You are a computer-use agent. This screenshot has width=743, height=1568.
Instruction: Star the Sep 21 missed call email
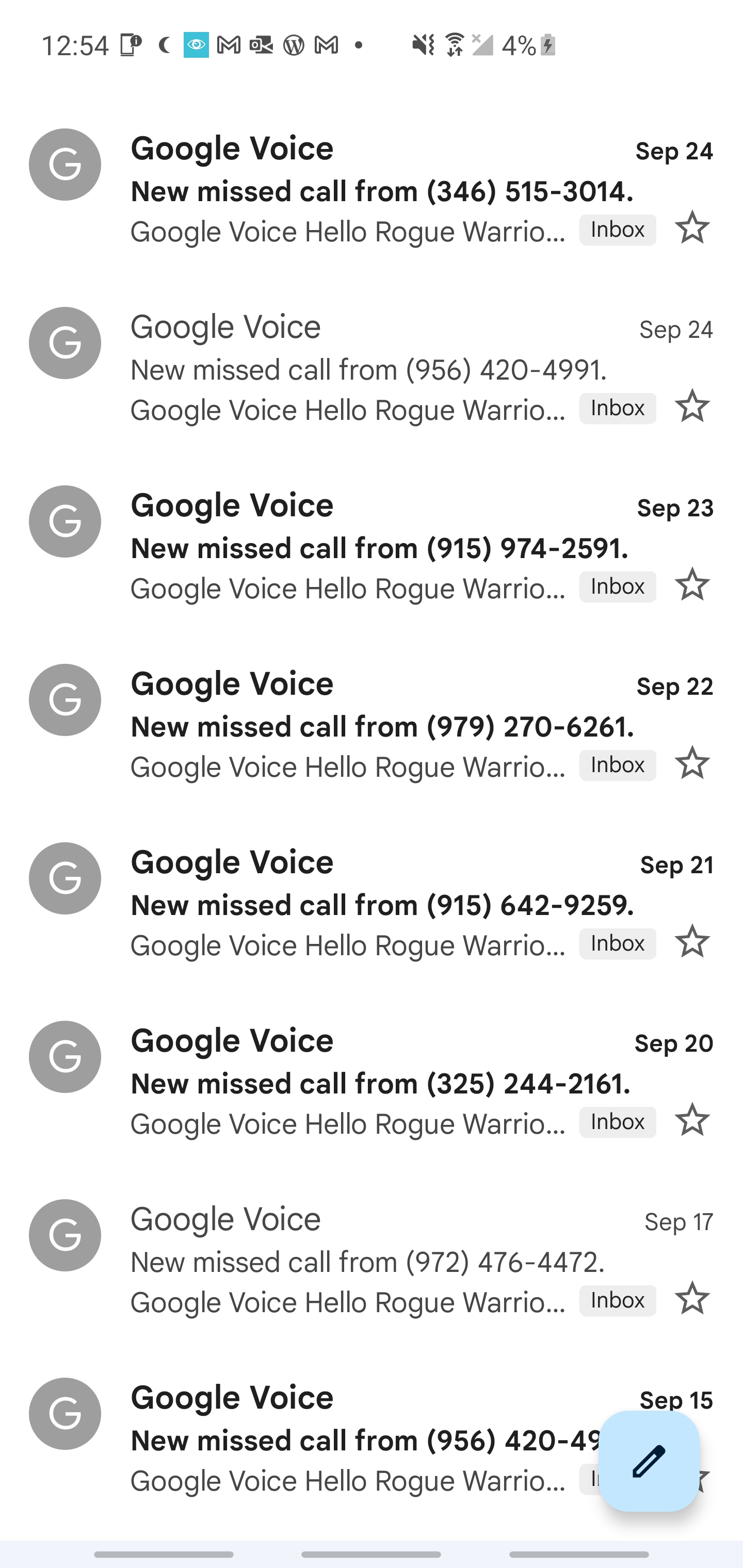pyautogui.click(x=692, y=942)
